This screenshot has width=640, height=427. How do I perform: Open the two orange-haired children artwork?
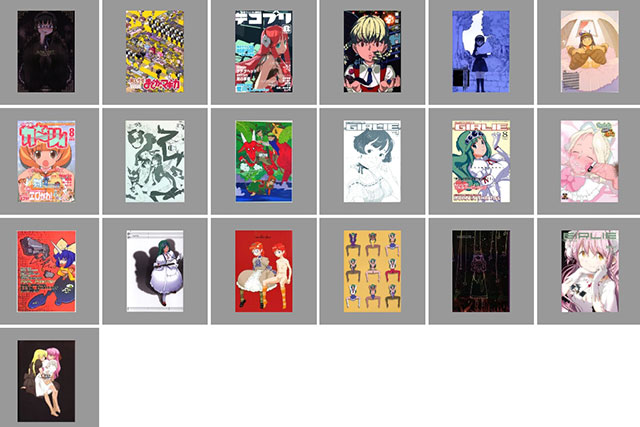(x=265, y=268)
